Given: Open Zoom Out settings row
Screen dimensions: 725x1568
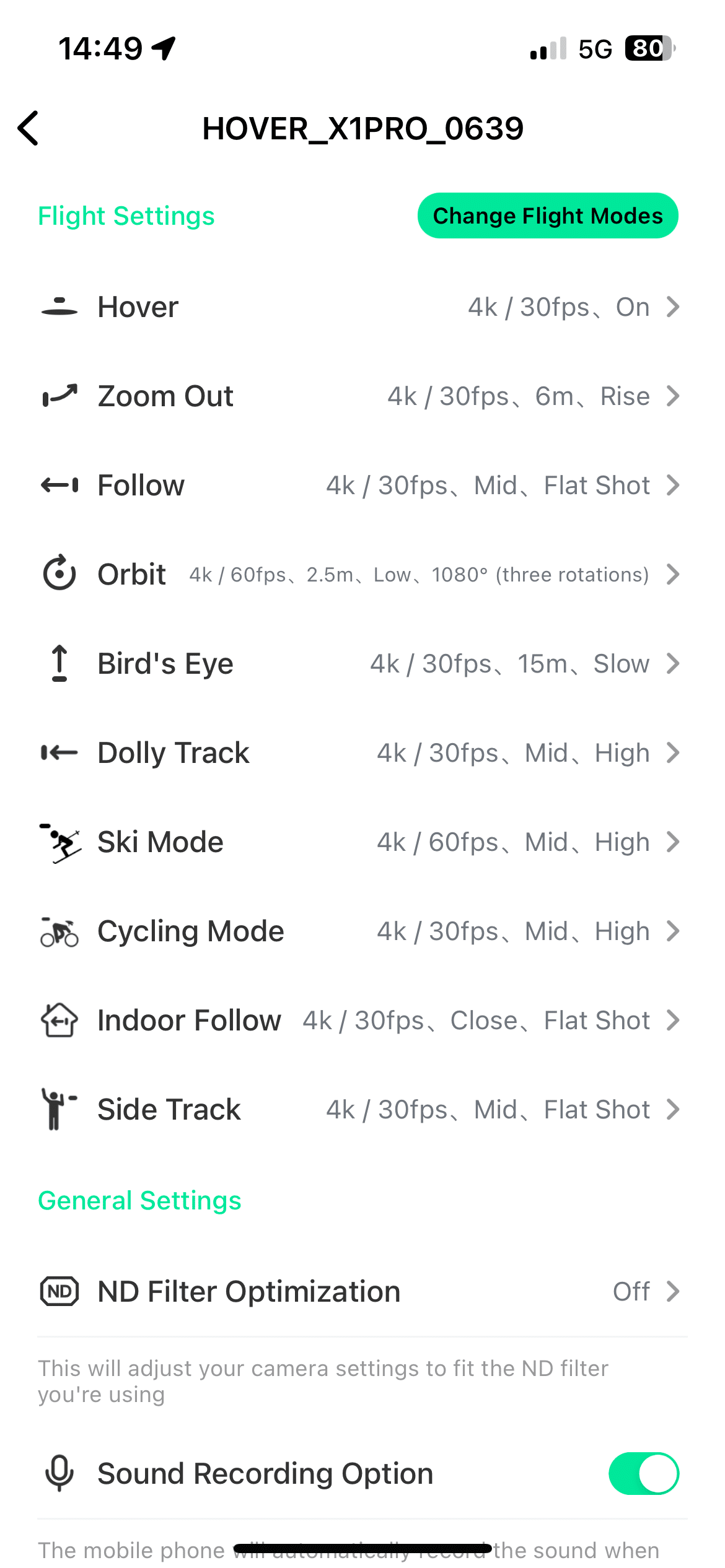Looking at the screenshot, I should [x=362, y=396].
